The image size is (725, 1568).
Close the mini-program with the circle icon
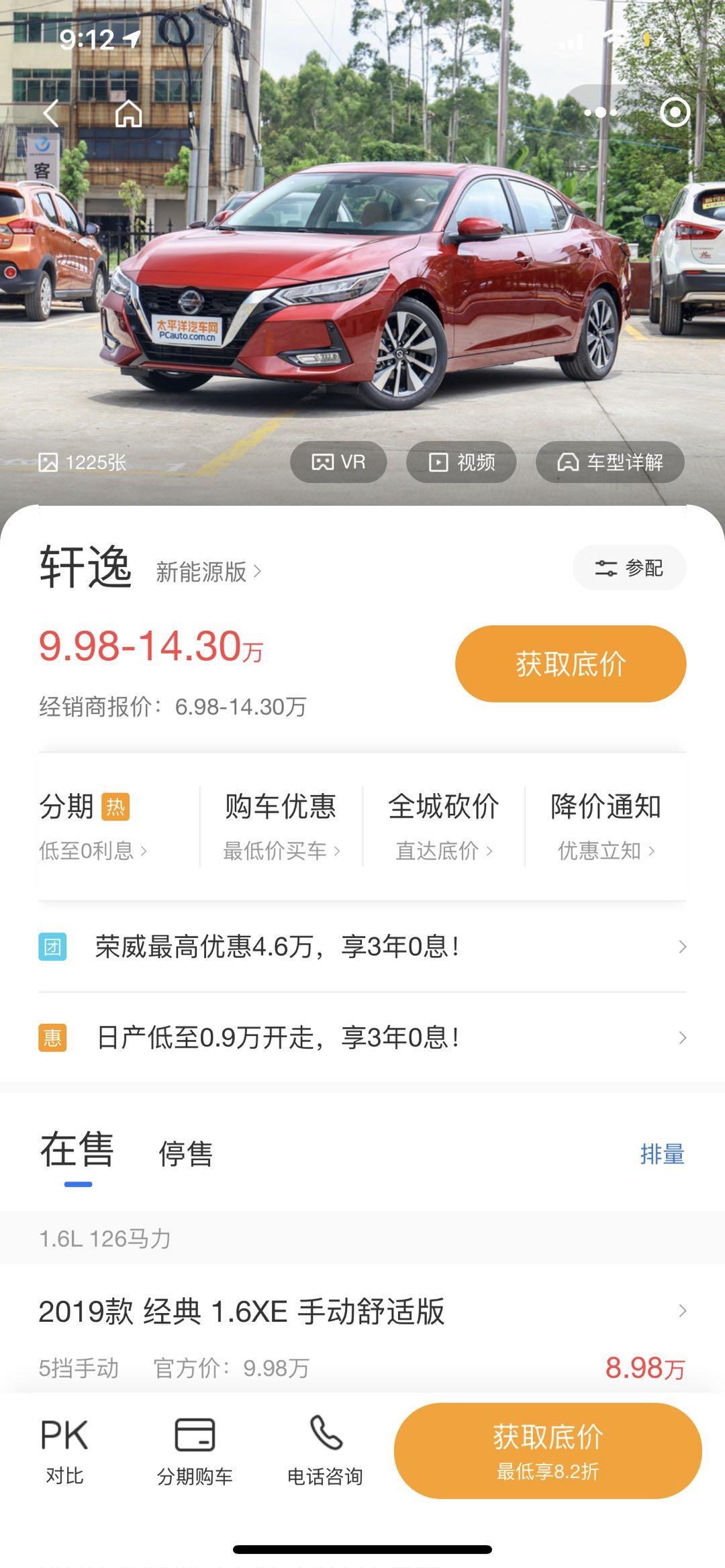pyautogui.click(x=675, y=113)
